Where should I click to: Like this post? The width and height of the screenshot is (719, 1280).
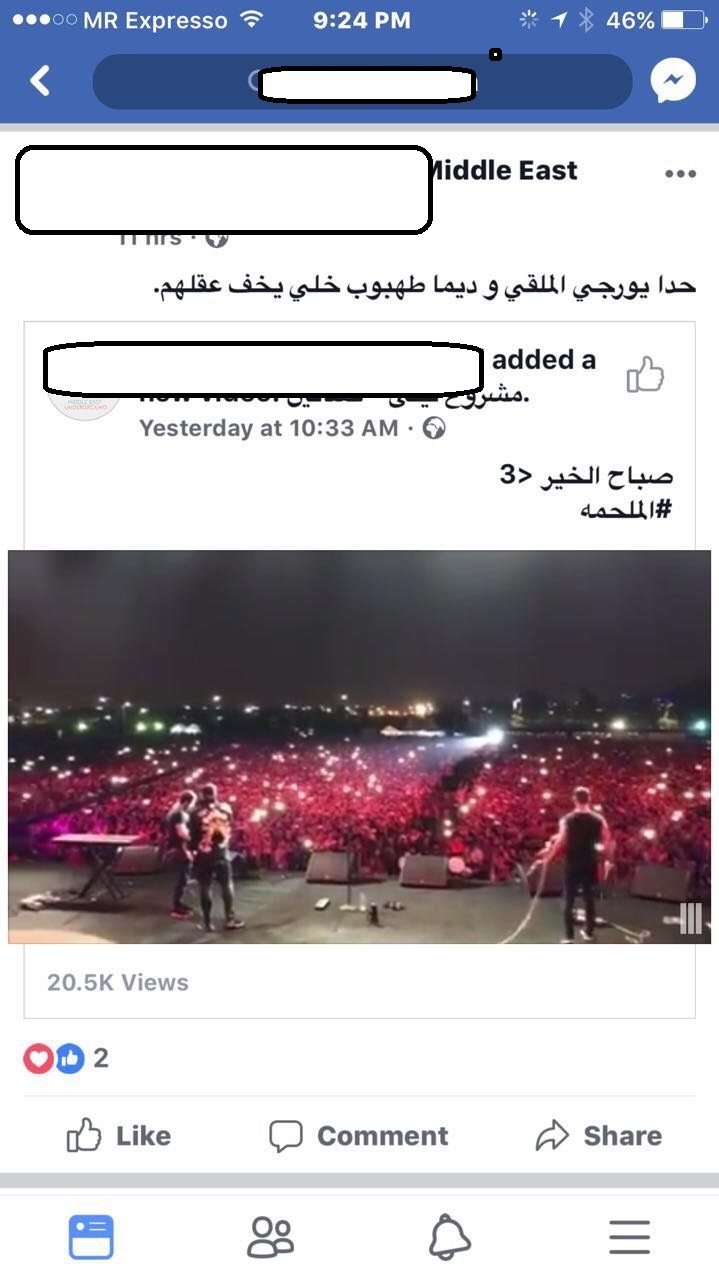(x=118, y=1136)
